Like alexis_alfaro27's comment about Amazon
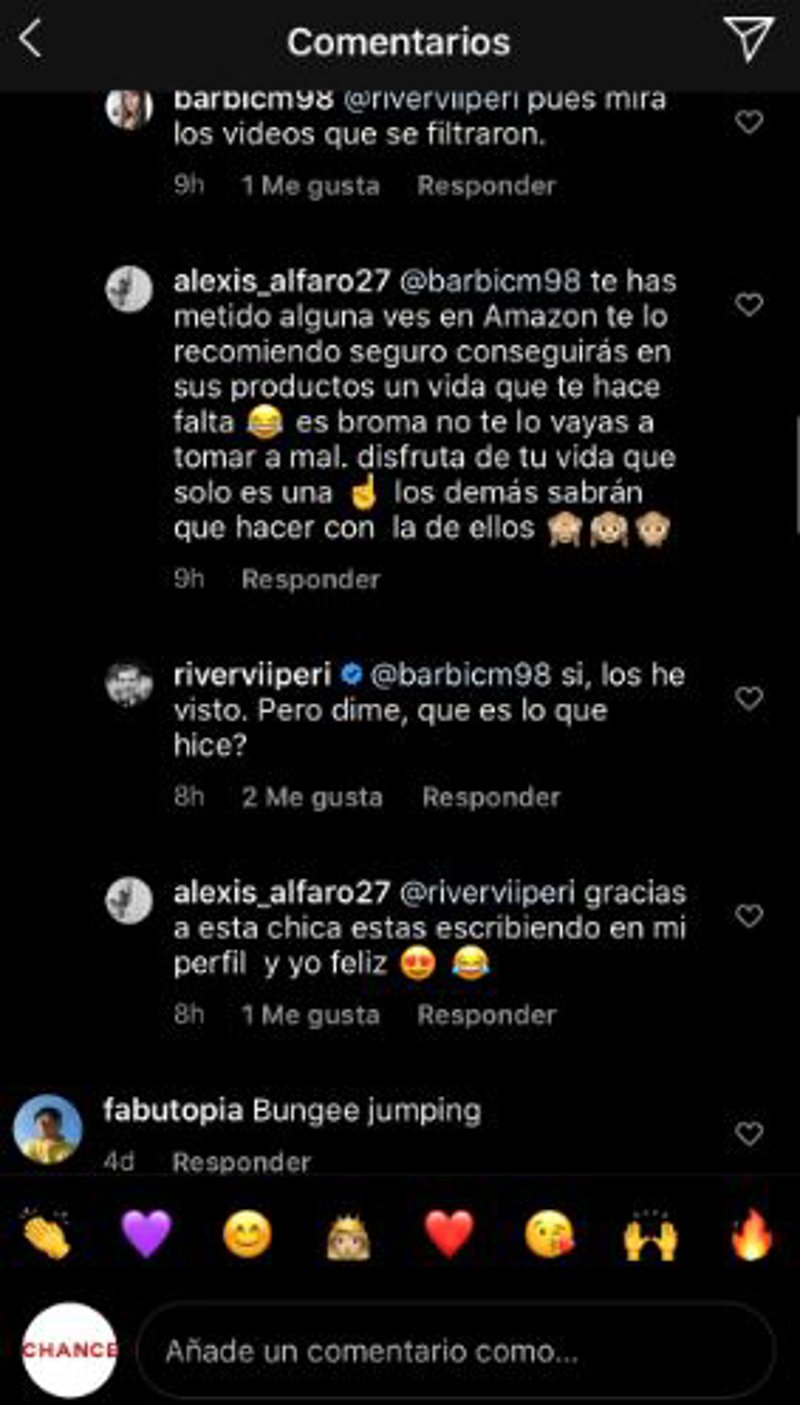The height and width of the screenshot is (1405, 800). pos(749,305)
